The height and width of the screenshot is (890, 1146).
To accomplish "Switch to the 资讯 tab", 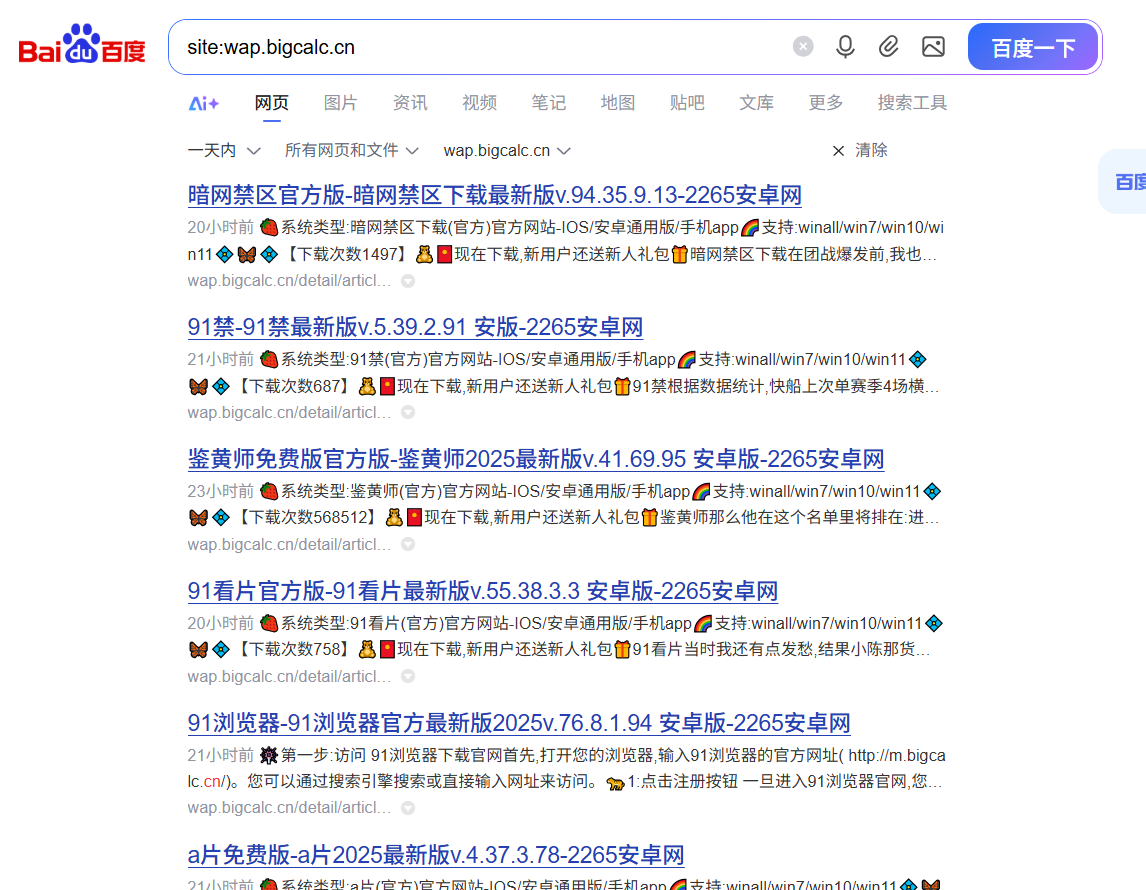I will (x=410, y=103).
